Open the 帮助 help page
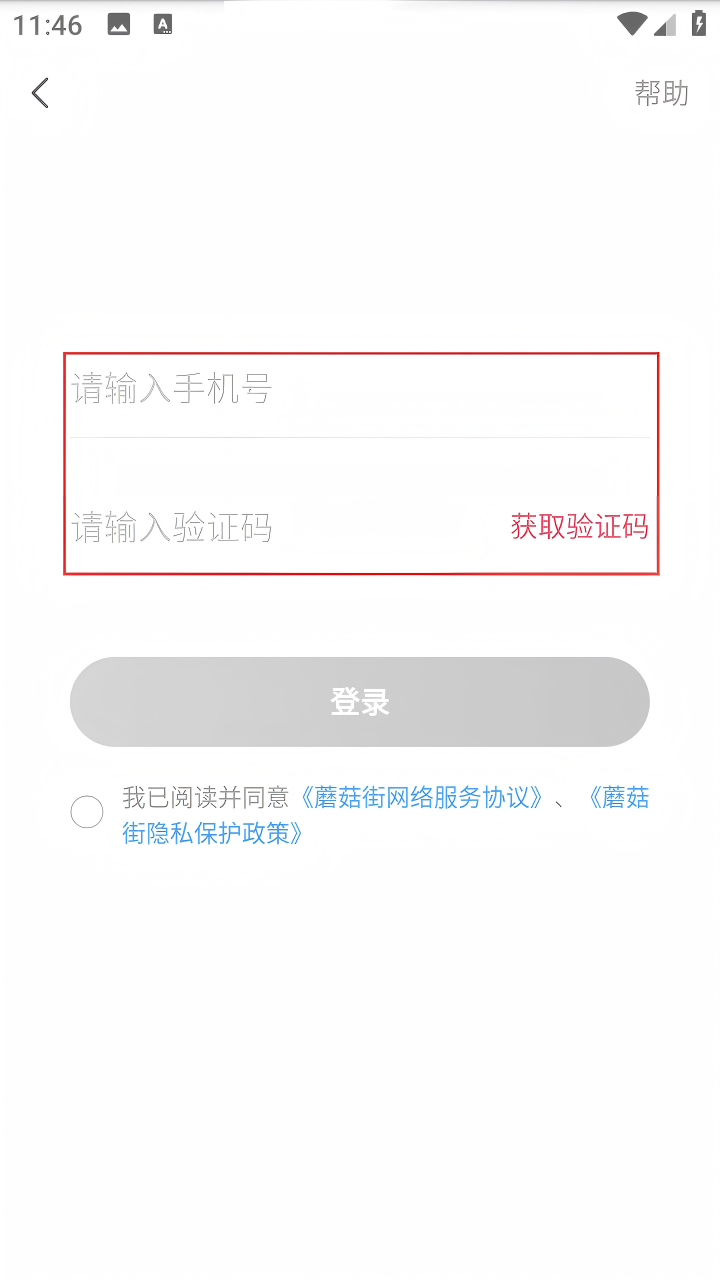The image size is (720, 1280). (661, 93)
